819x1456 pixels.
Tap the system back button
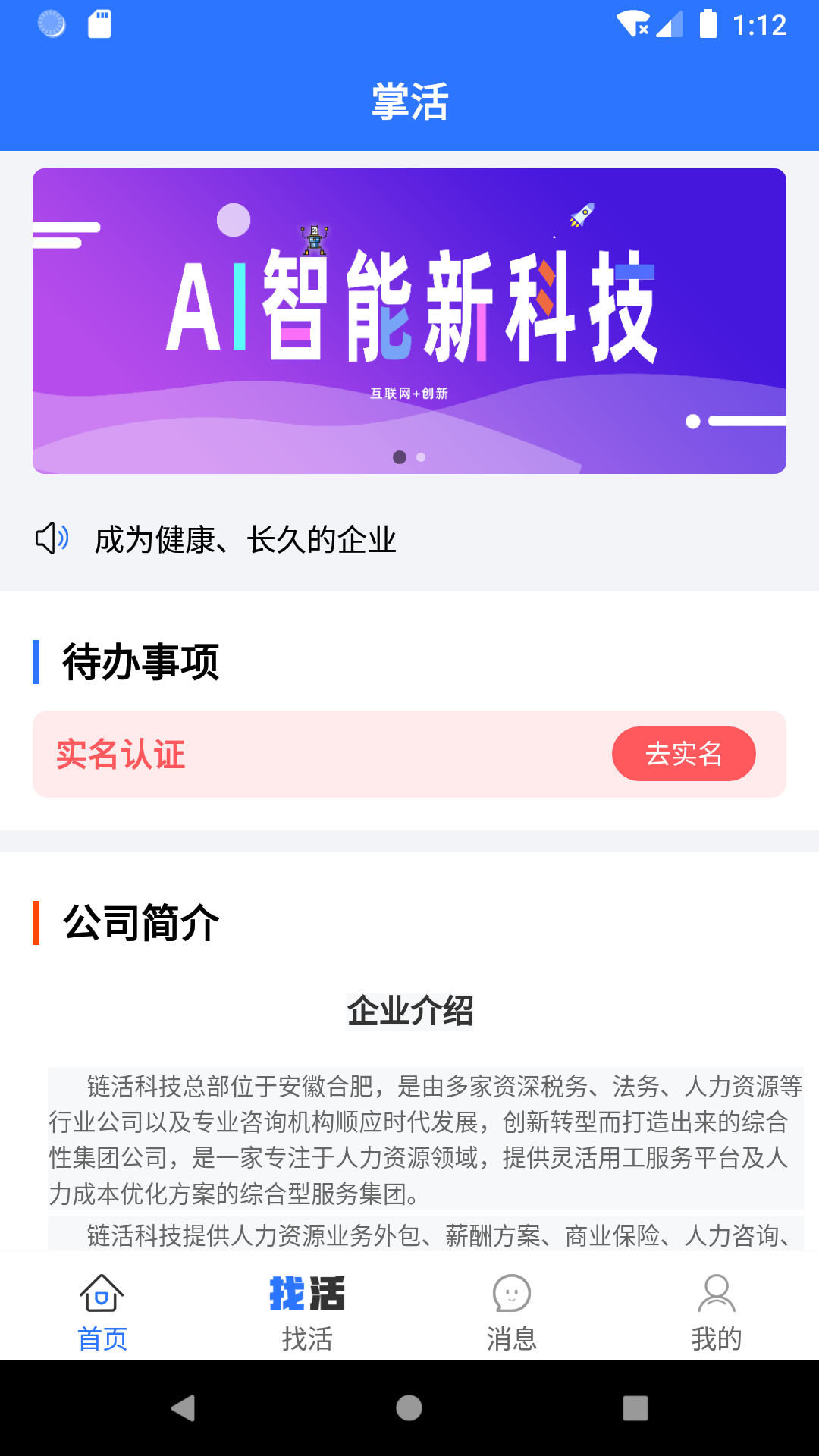click(183, 1408)
